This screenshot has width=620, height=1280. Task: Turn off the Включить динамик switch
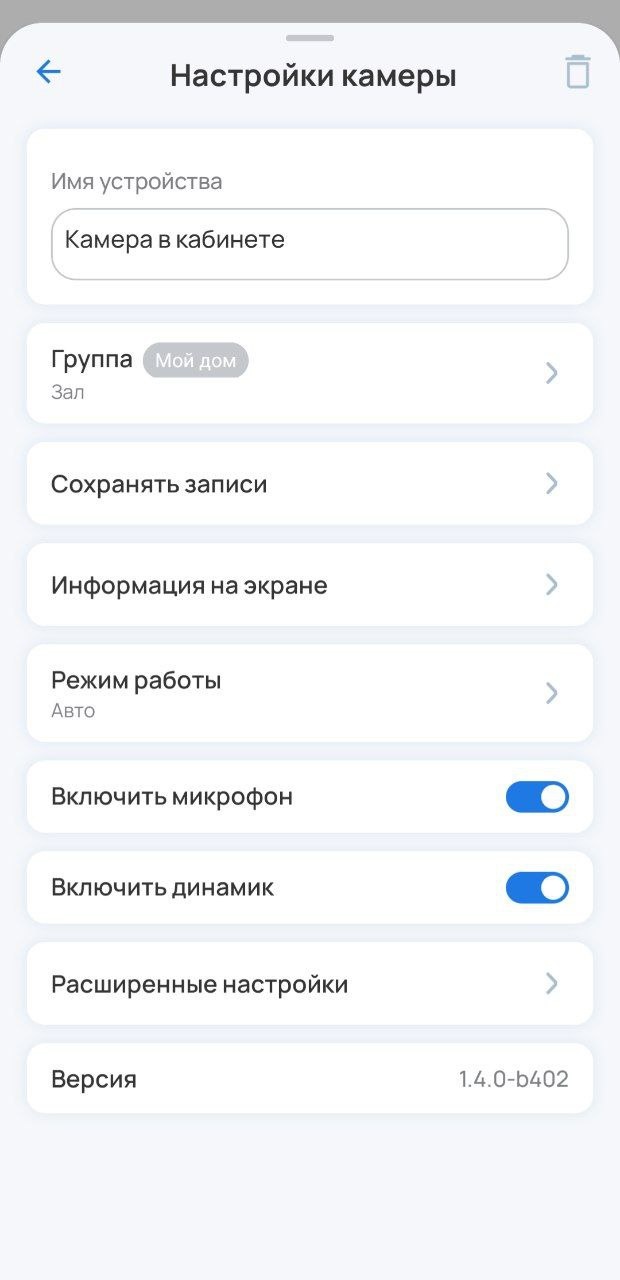(537, 888)
